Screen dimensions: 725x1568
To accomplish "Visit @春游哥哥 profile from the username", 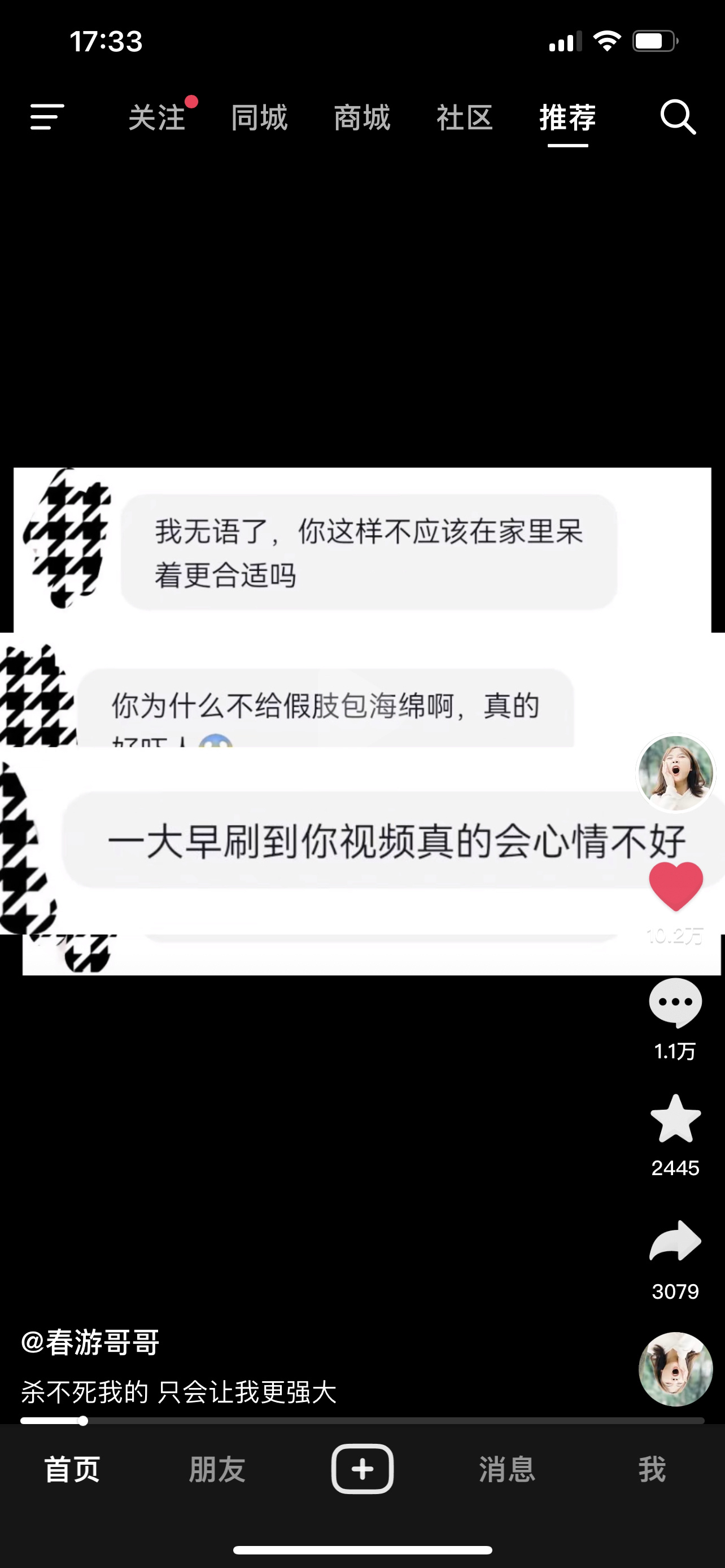I will click(90, 1342).
